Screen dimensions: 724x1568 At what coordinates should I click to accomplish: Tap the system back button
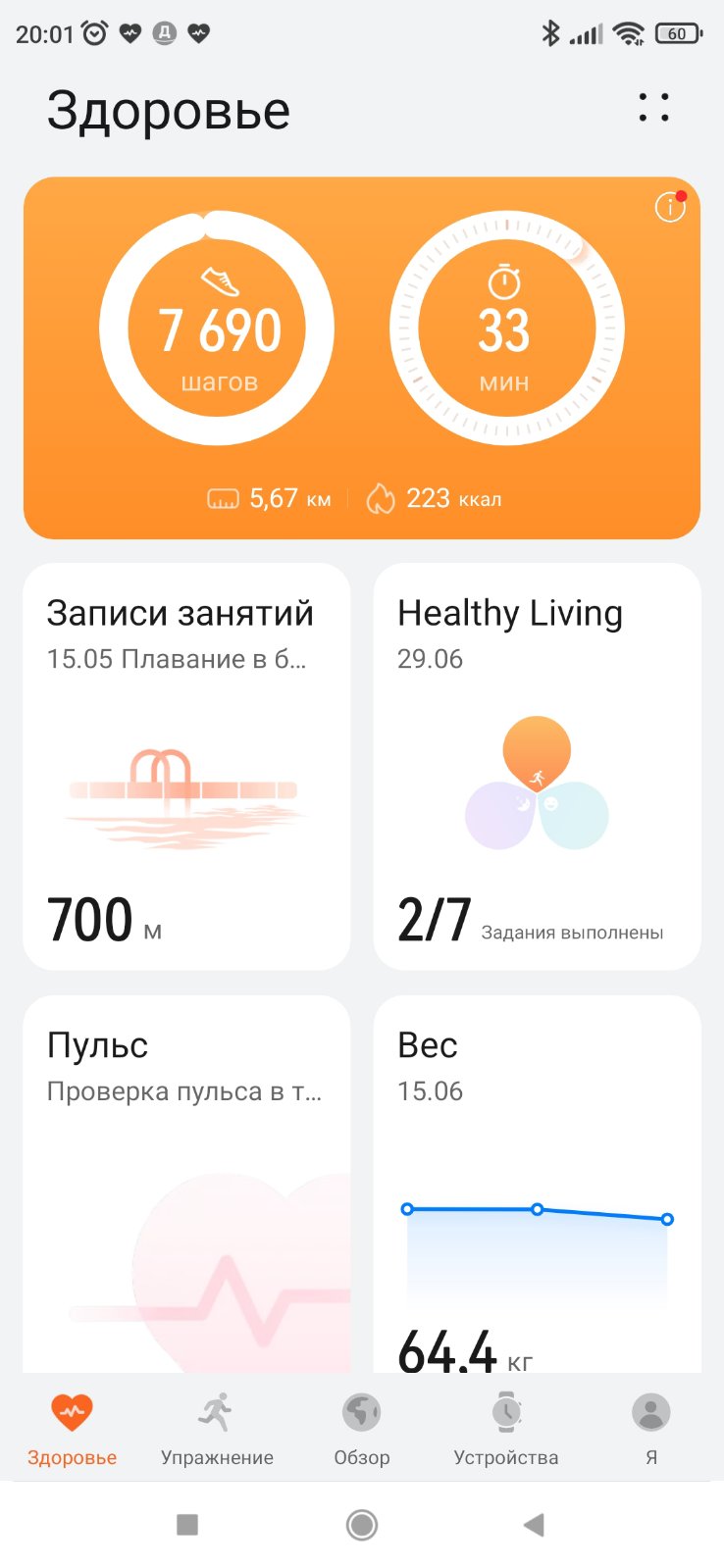pos(534,1525)
